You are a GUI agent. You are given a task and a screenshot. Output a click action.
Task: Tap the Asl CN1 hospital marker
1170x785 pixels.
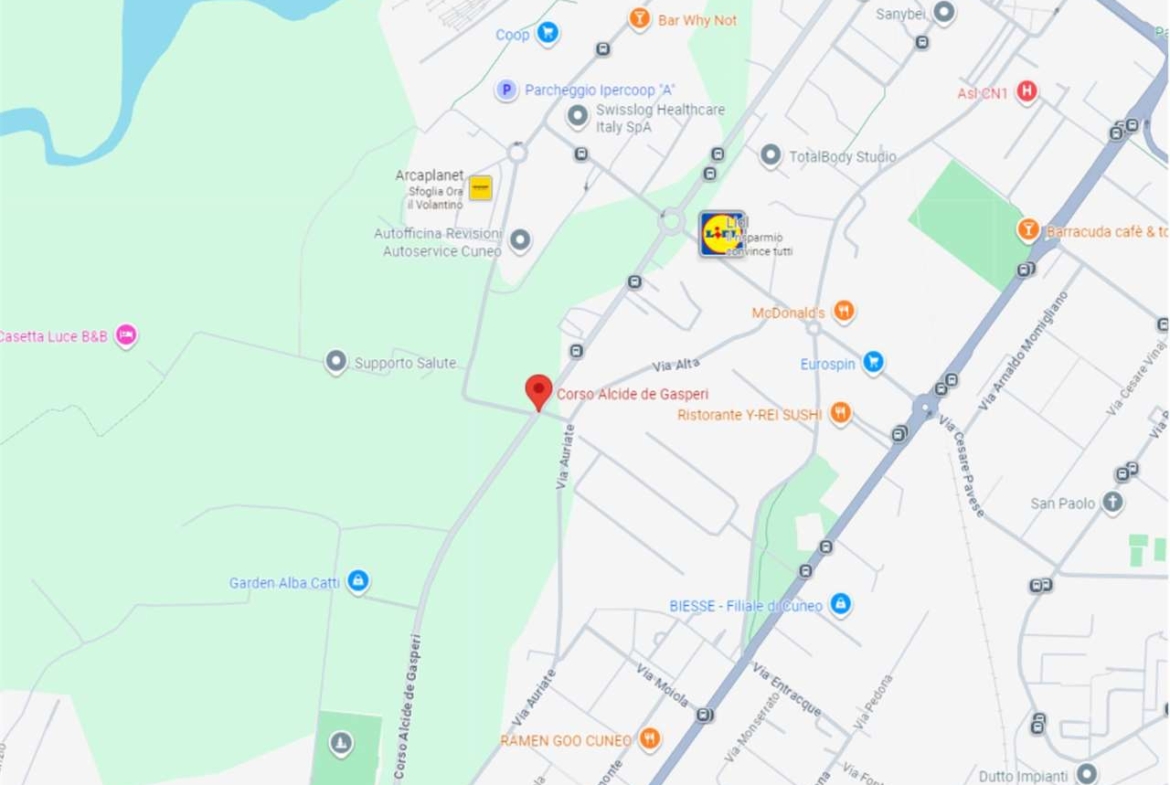coord(1026,92)
